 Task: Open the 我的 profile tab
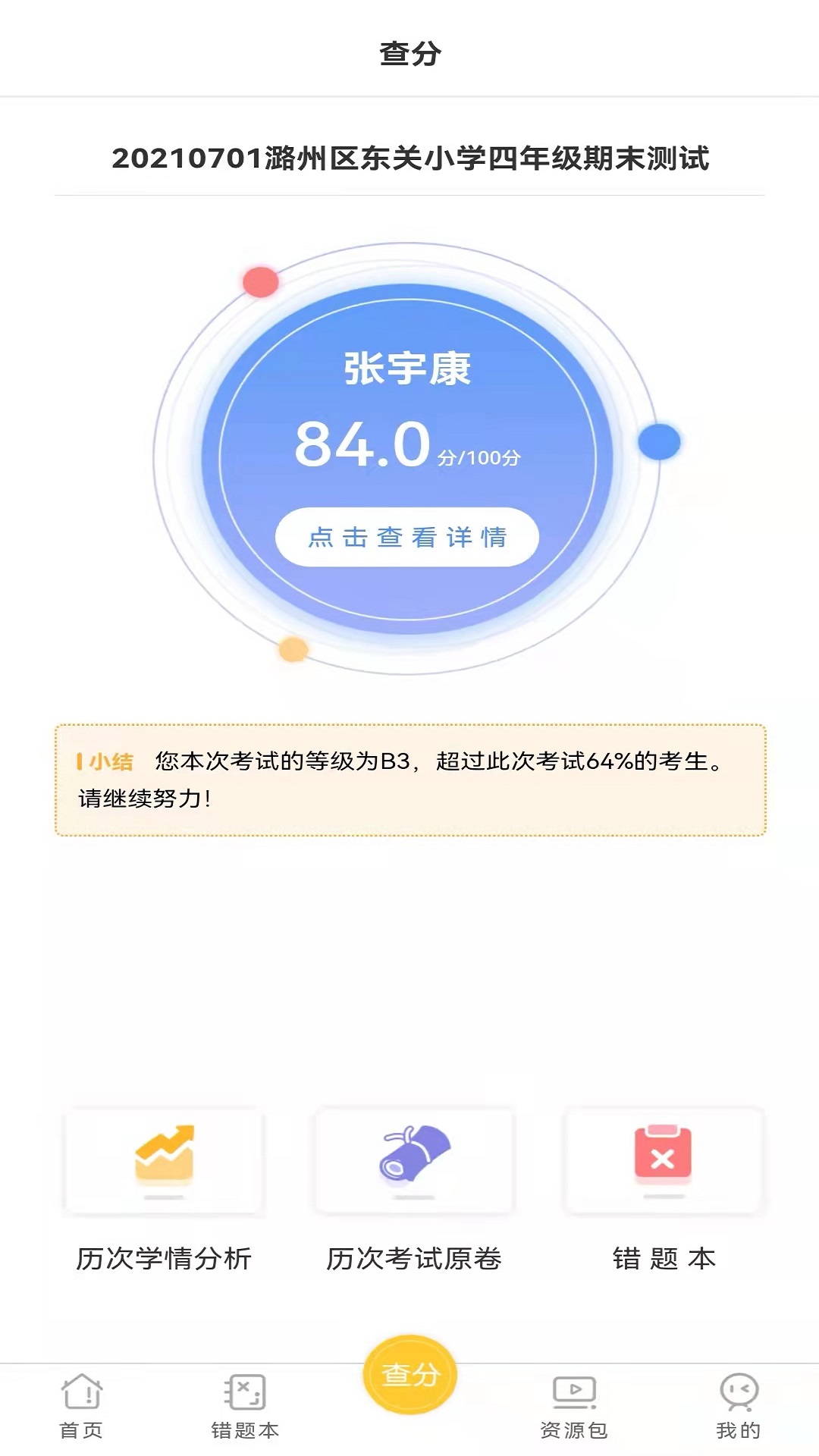click(x=739, y=1407)
